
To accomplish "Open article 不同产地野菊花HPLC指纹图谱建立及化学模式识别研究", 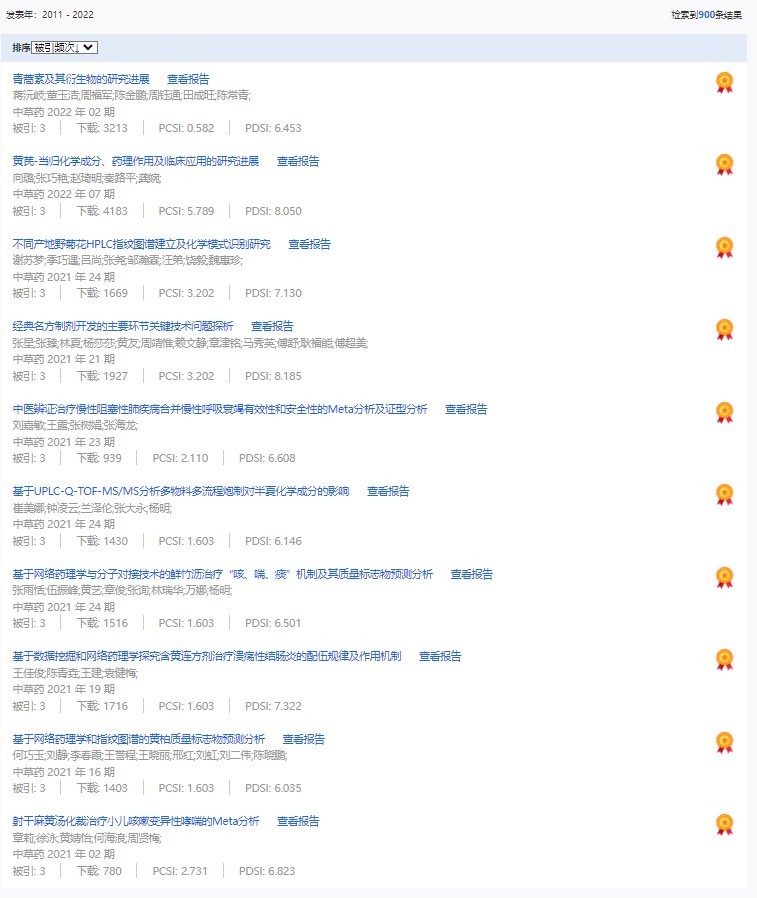I will [141, 244].
